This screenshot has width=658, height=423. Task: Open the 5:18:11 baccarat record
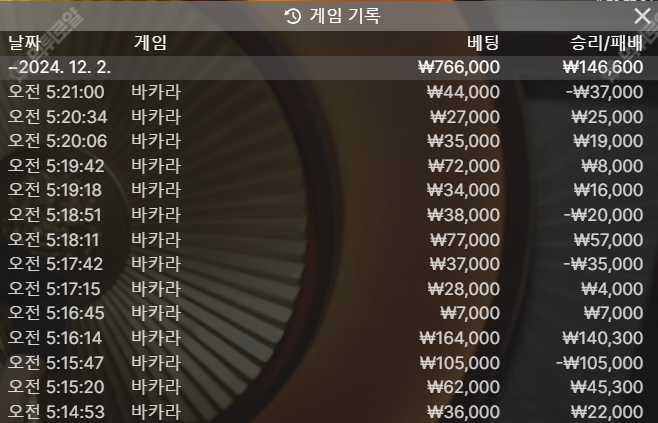328,239
